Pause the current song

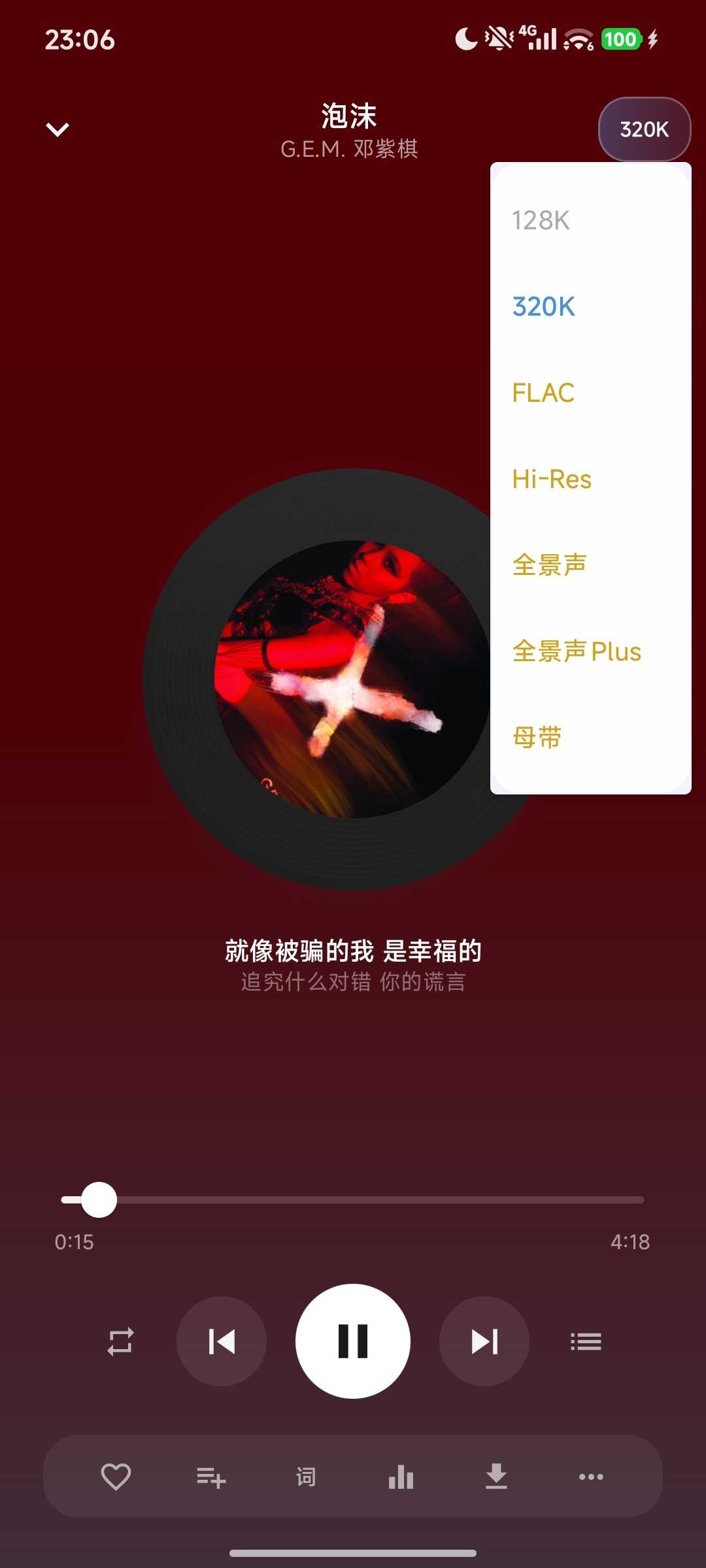click(353, 1341)
